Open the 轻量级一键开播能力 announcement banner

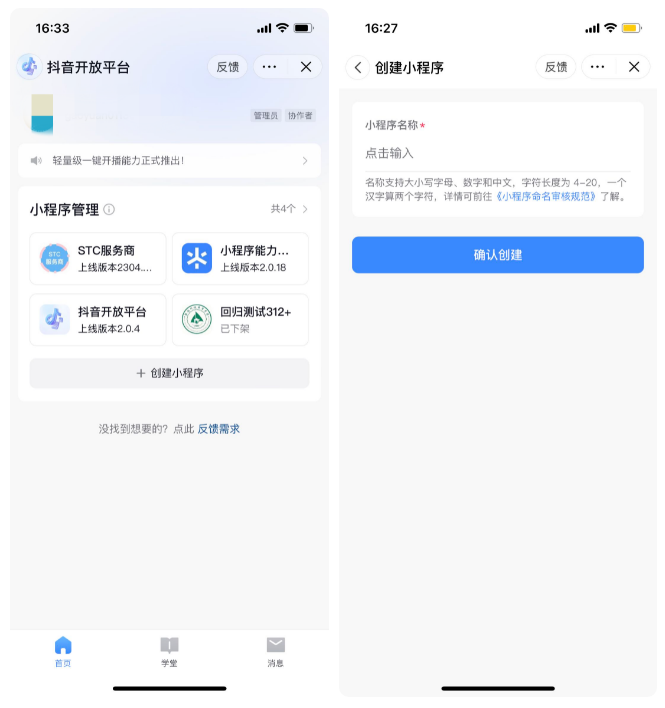tap(169, 160)
